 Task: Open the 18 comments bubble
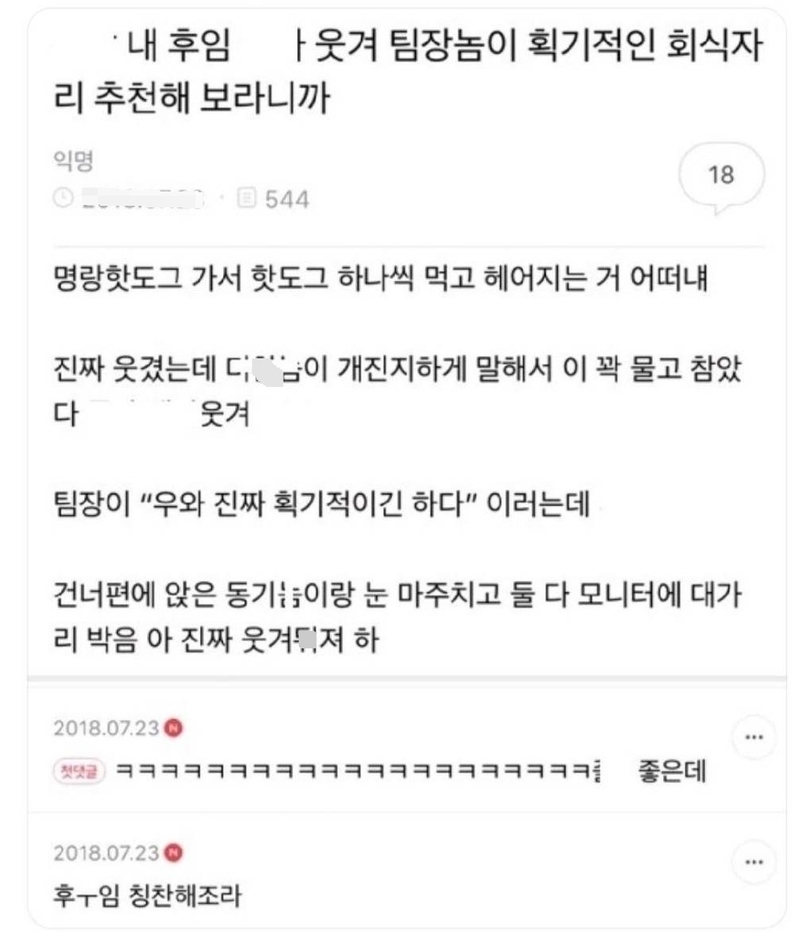(x=721, y=176)
